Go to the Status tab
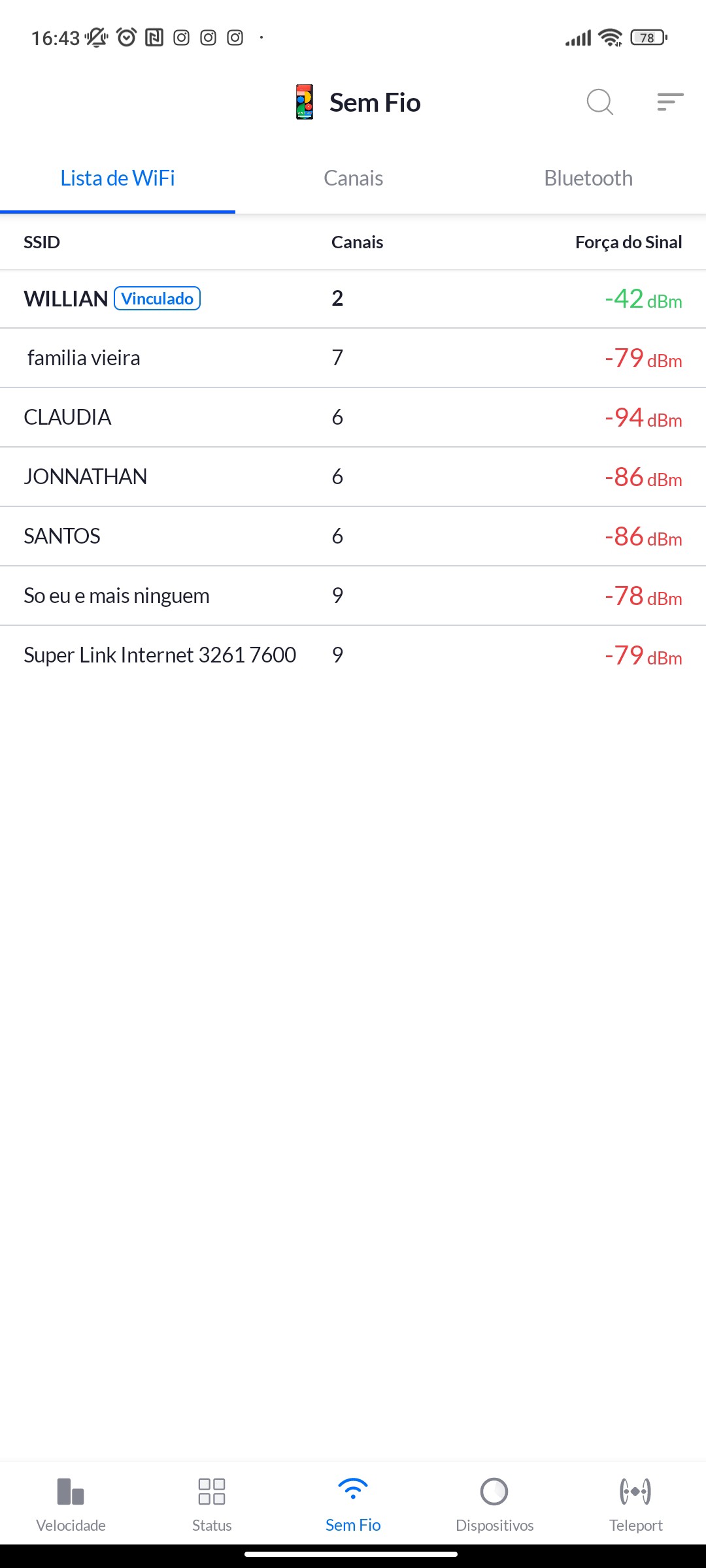The image size is (706, 1568). (x=212, y=1504)
